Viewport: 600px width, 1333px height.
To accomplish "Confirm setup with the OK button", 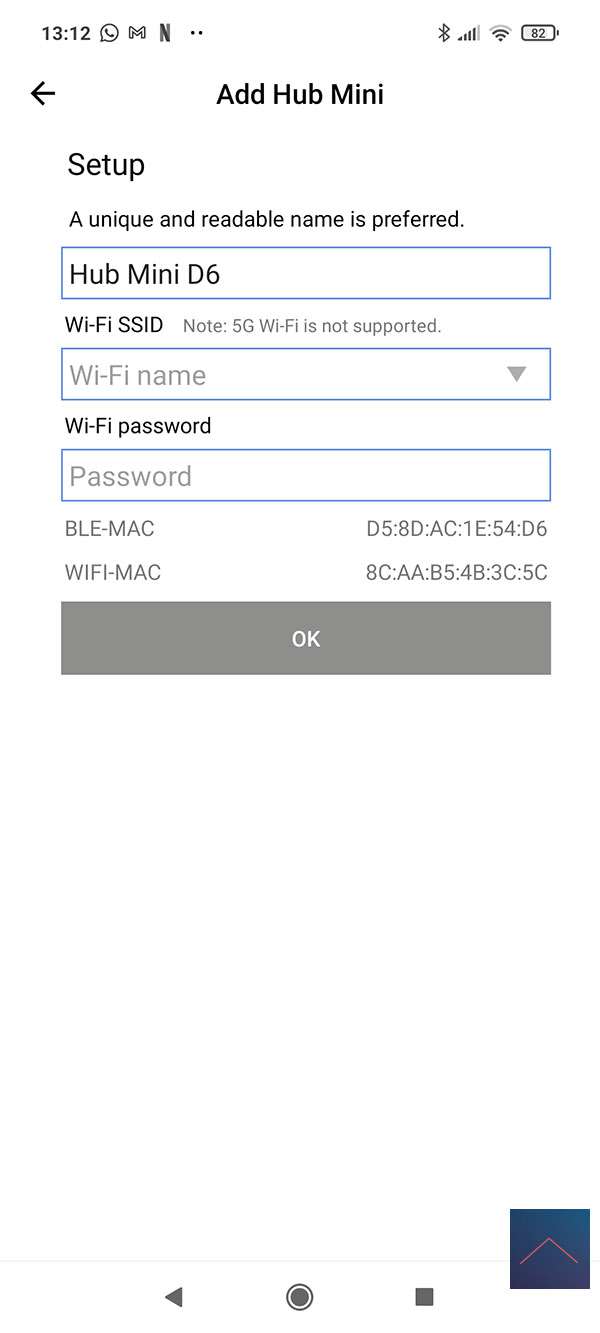I will [305, 638].
